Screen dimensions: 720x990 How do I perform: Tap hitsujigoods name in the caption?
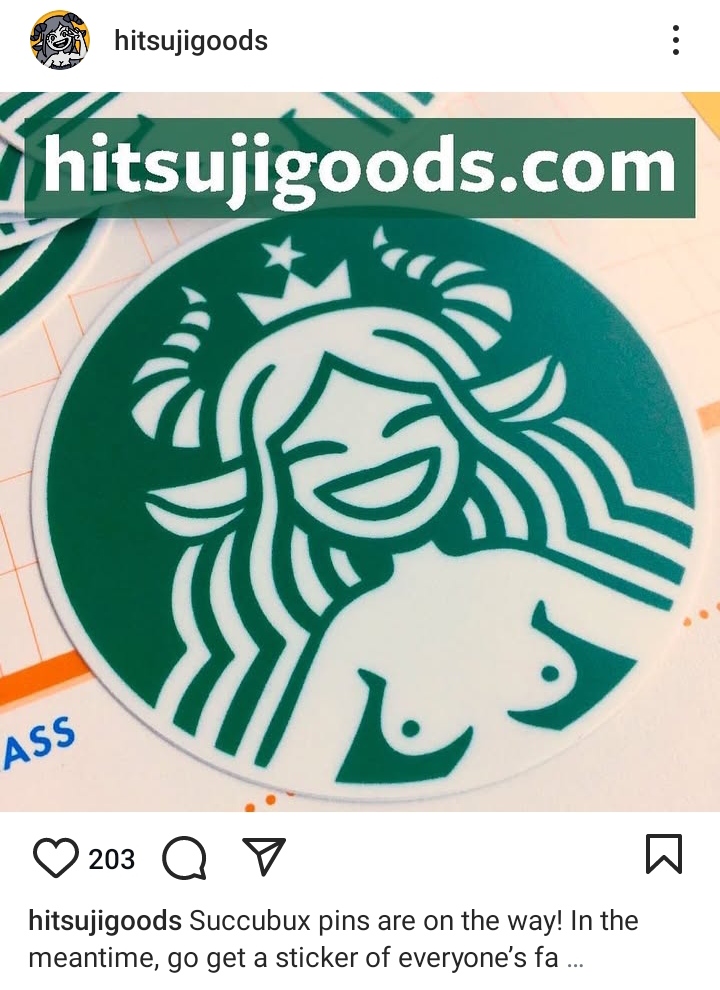[x=105, y=920]
